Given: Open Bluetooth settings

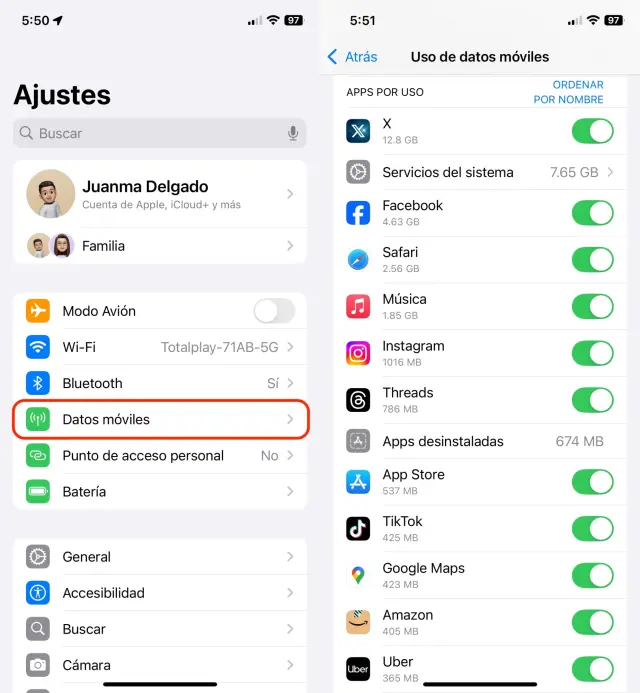Looking at the screenshot, I should 160,383.
